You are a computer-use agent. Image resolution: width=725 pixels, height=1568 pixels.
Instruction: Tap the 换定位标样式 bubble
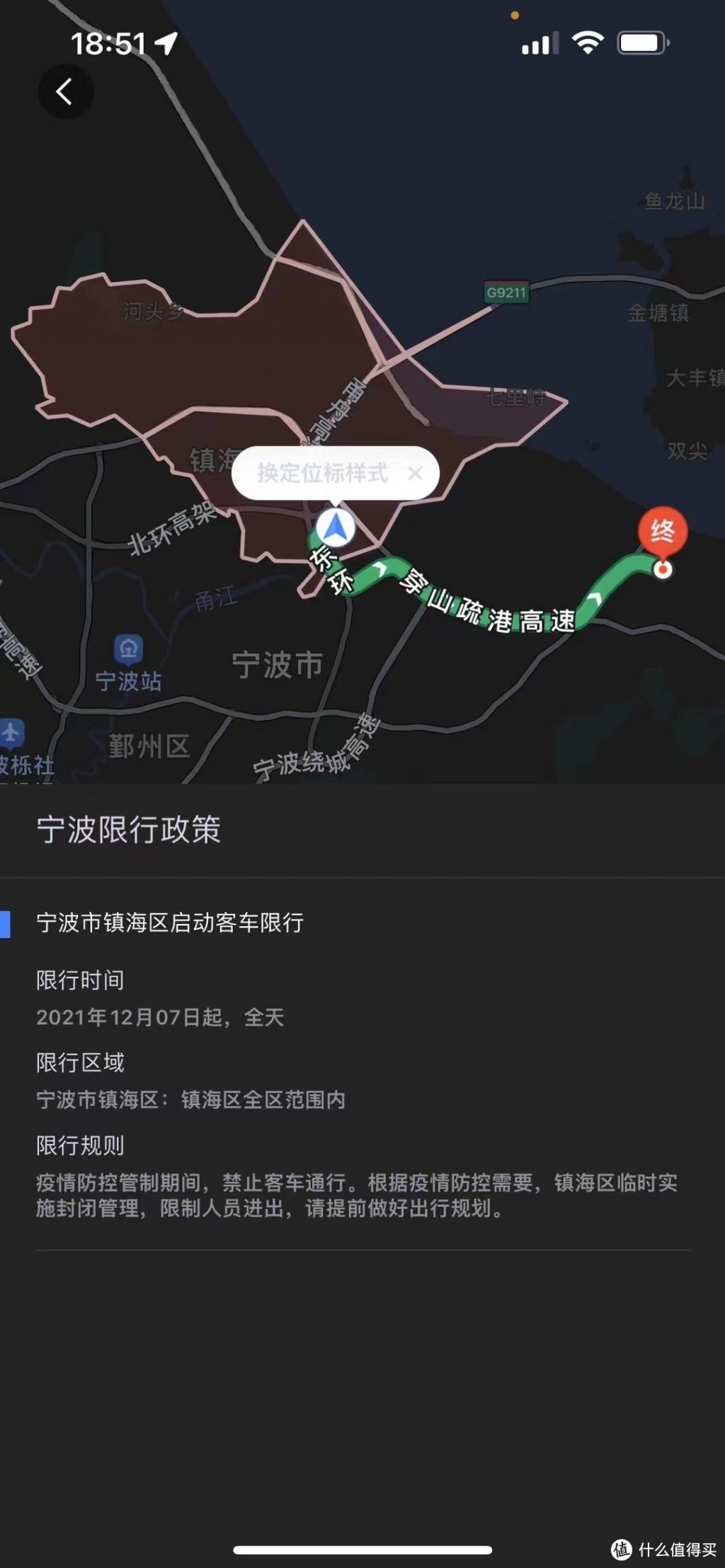pyautogui.click(x=322, y=474)
